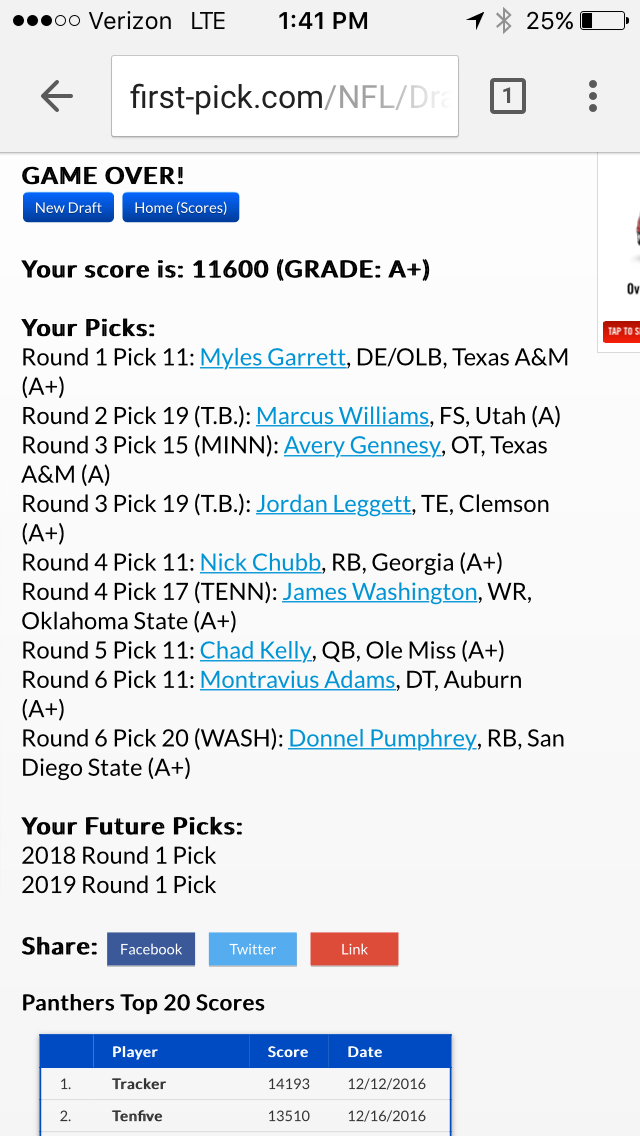Go back using the browser back arrow
640x1136 pixels.
[57, 96]
